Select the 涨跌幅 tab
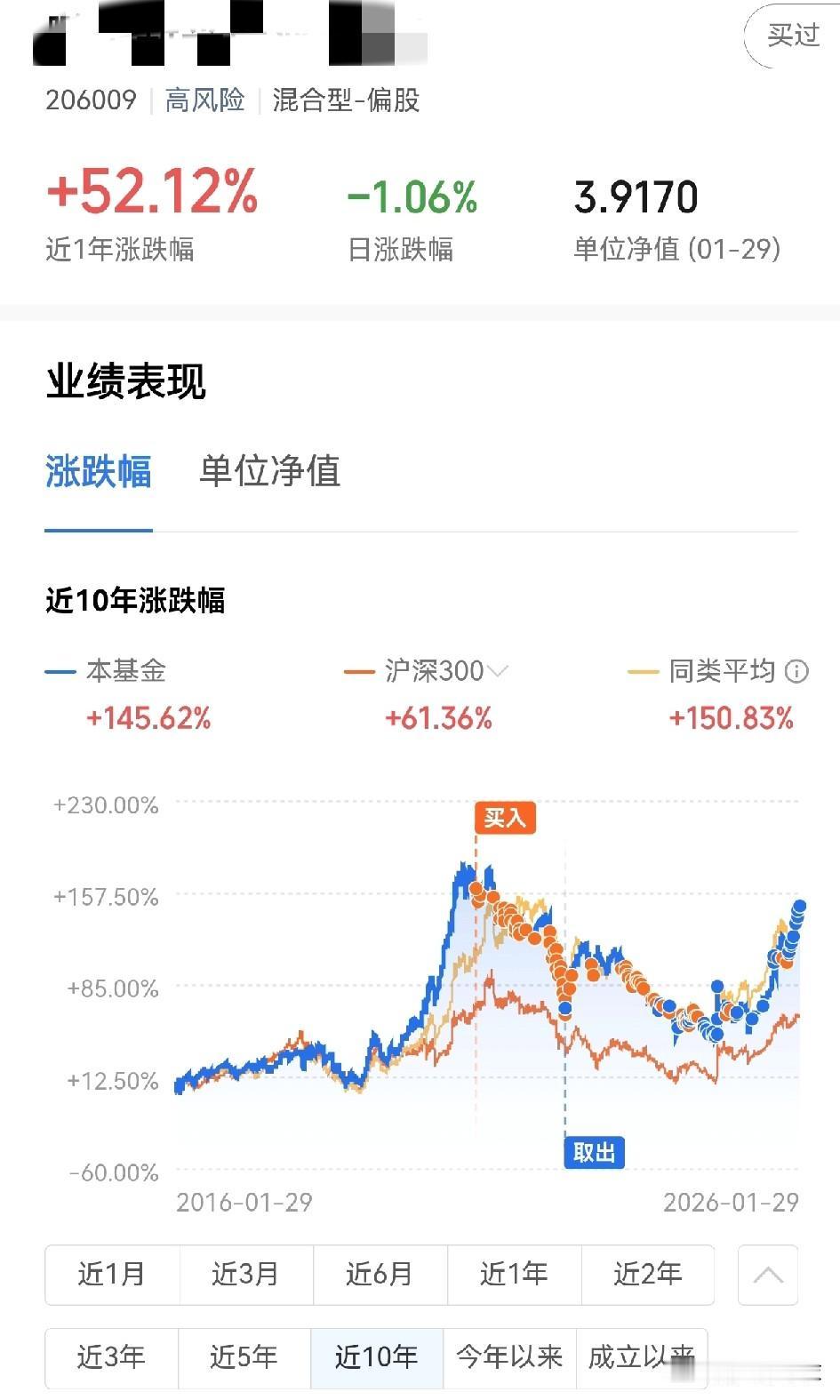This screenshot has width=840, height=1400. coord(98,474)
